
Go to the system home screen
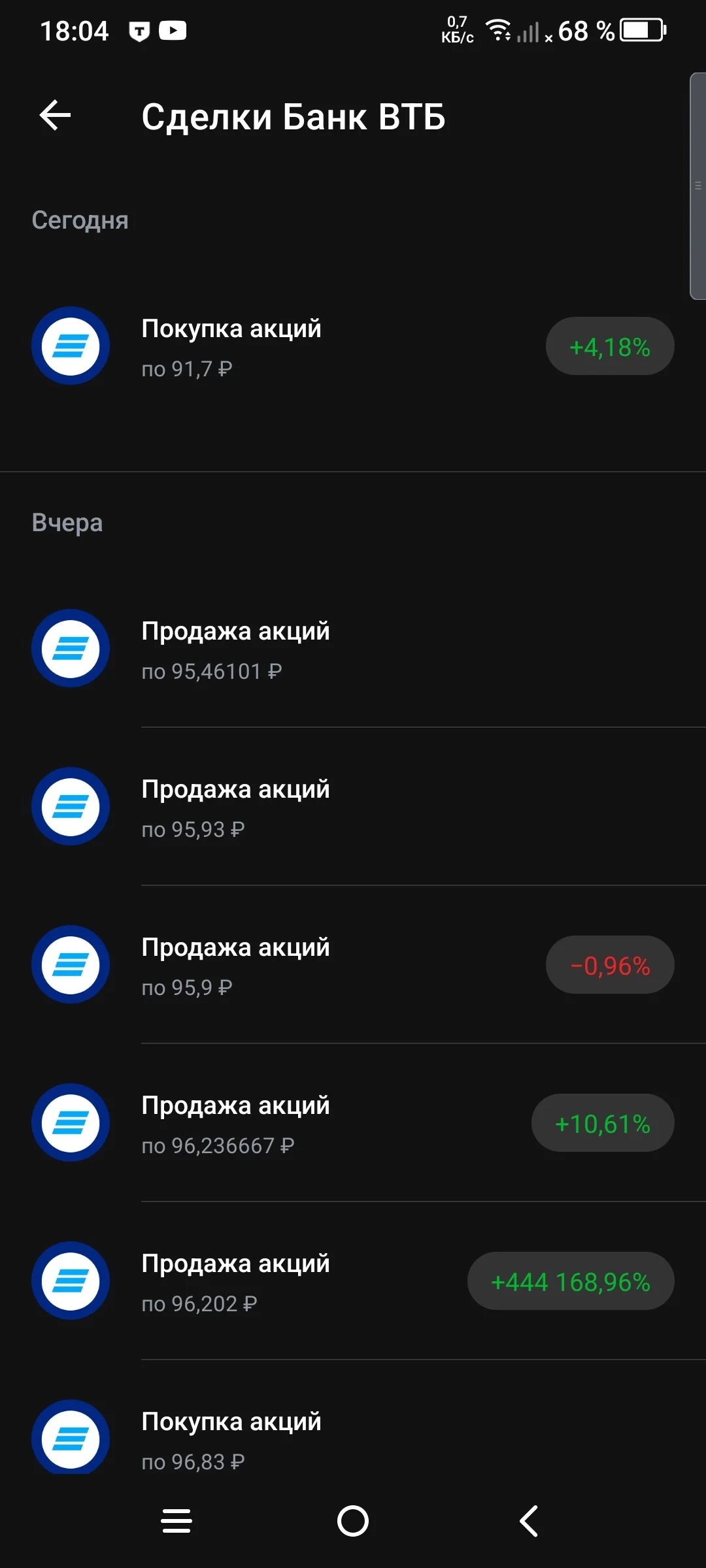point(353,1521)
